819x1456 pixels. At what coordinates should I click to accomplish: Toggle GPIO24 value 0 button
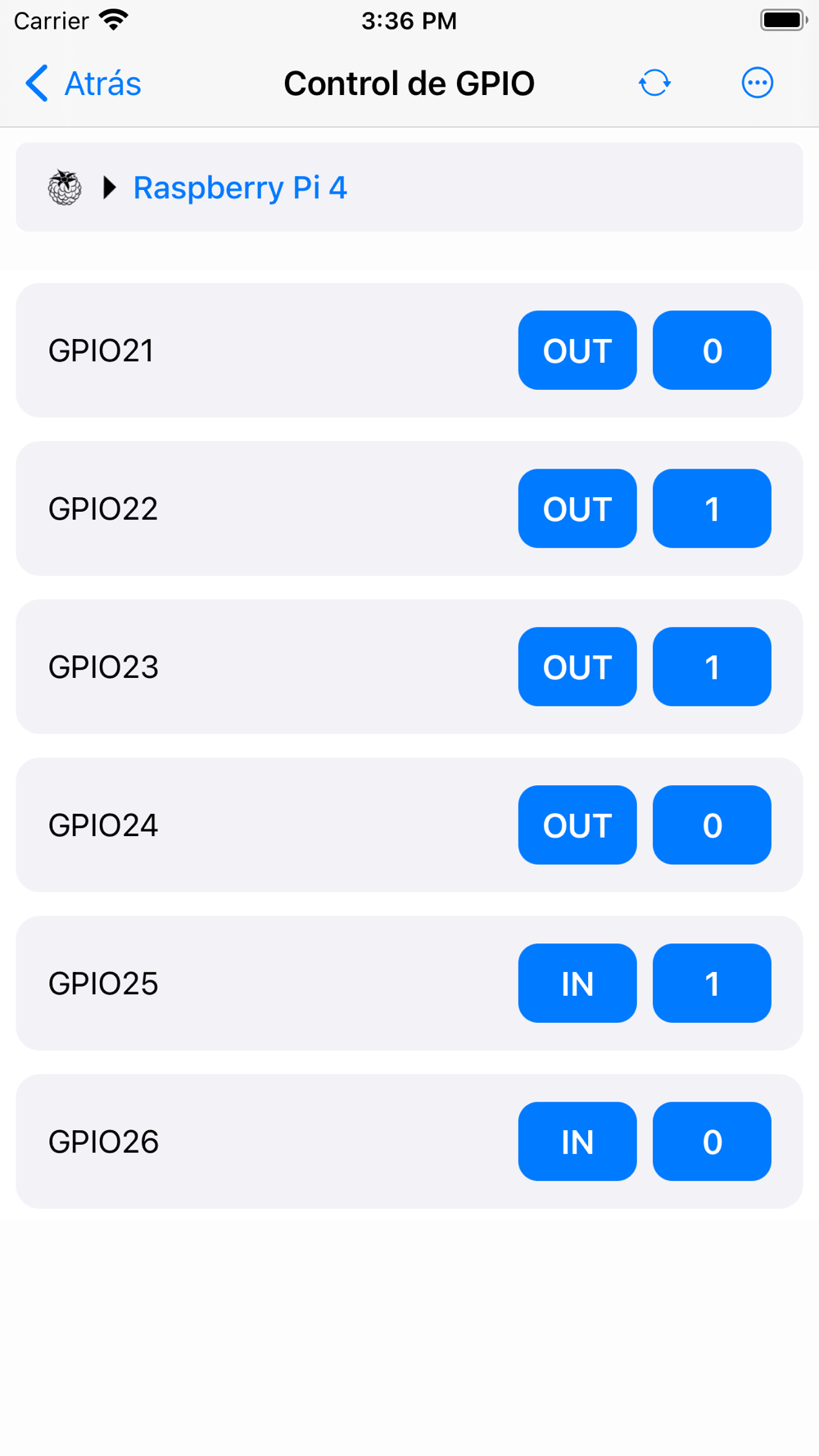click(712, 825)
